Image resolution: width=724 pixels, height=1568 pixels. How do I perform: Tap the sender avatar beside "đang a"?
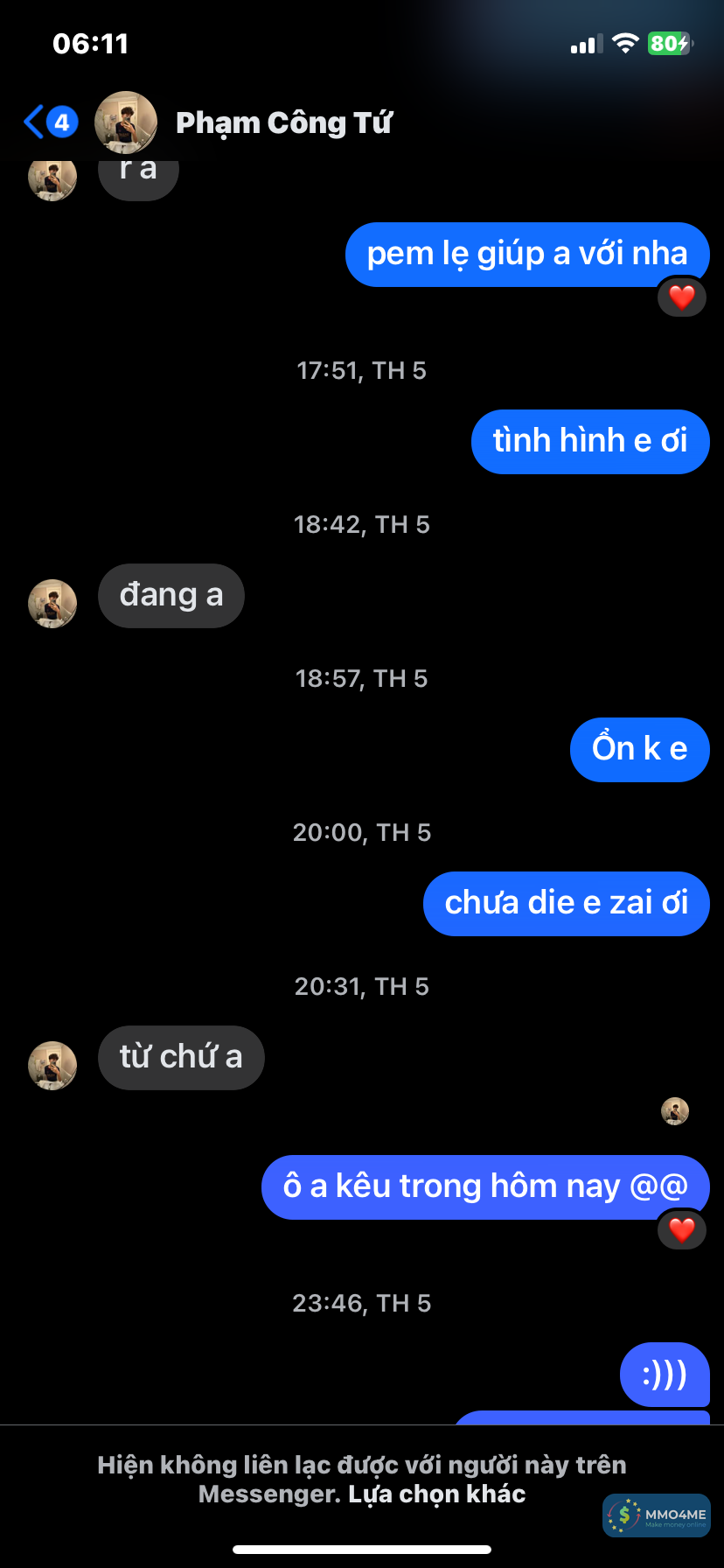(x=52, y=604)
